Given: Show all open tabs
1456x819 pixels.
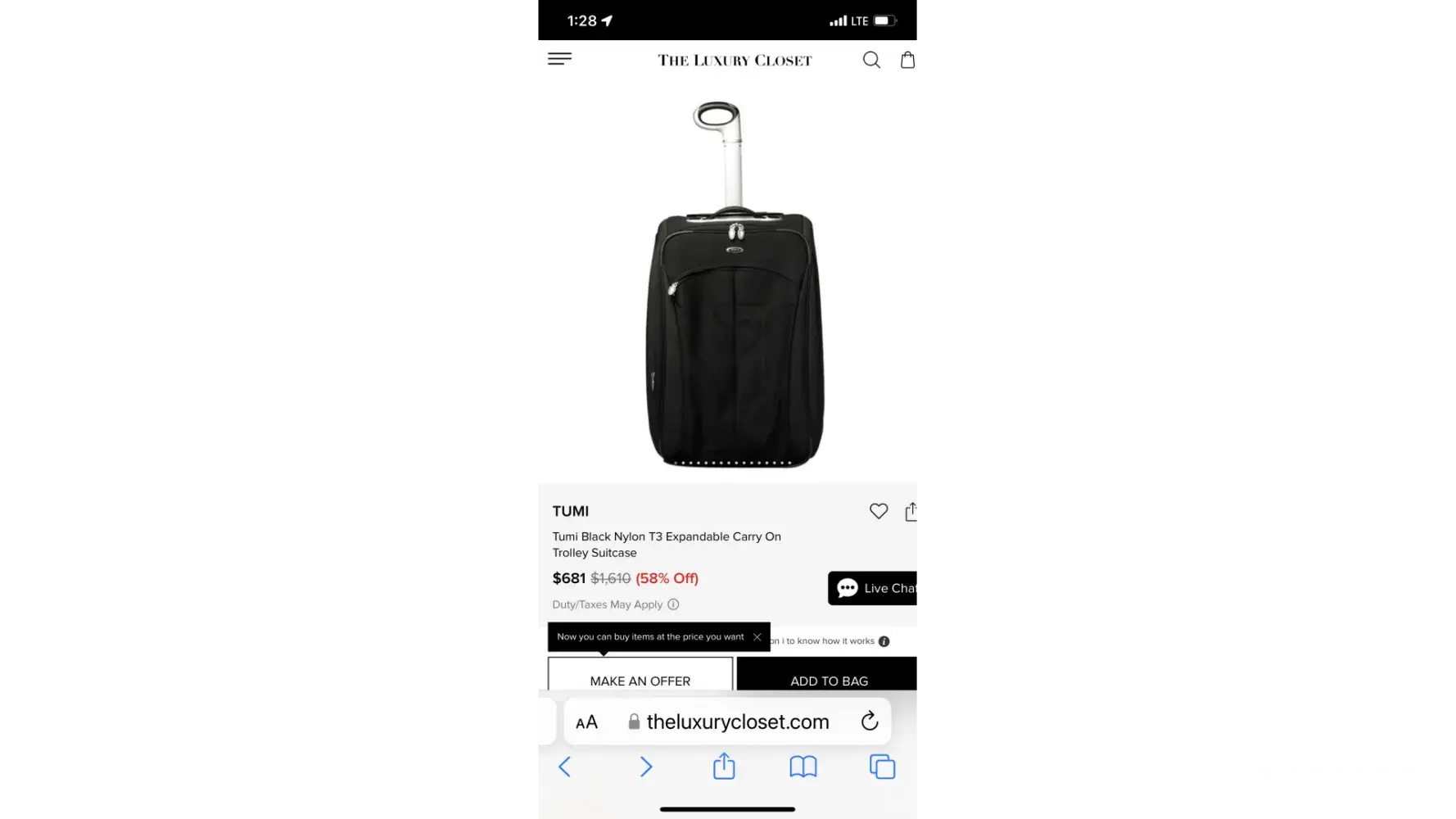Looking at the screenshot, I should point(882,767).
